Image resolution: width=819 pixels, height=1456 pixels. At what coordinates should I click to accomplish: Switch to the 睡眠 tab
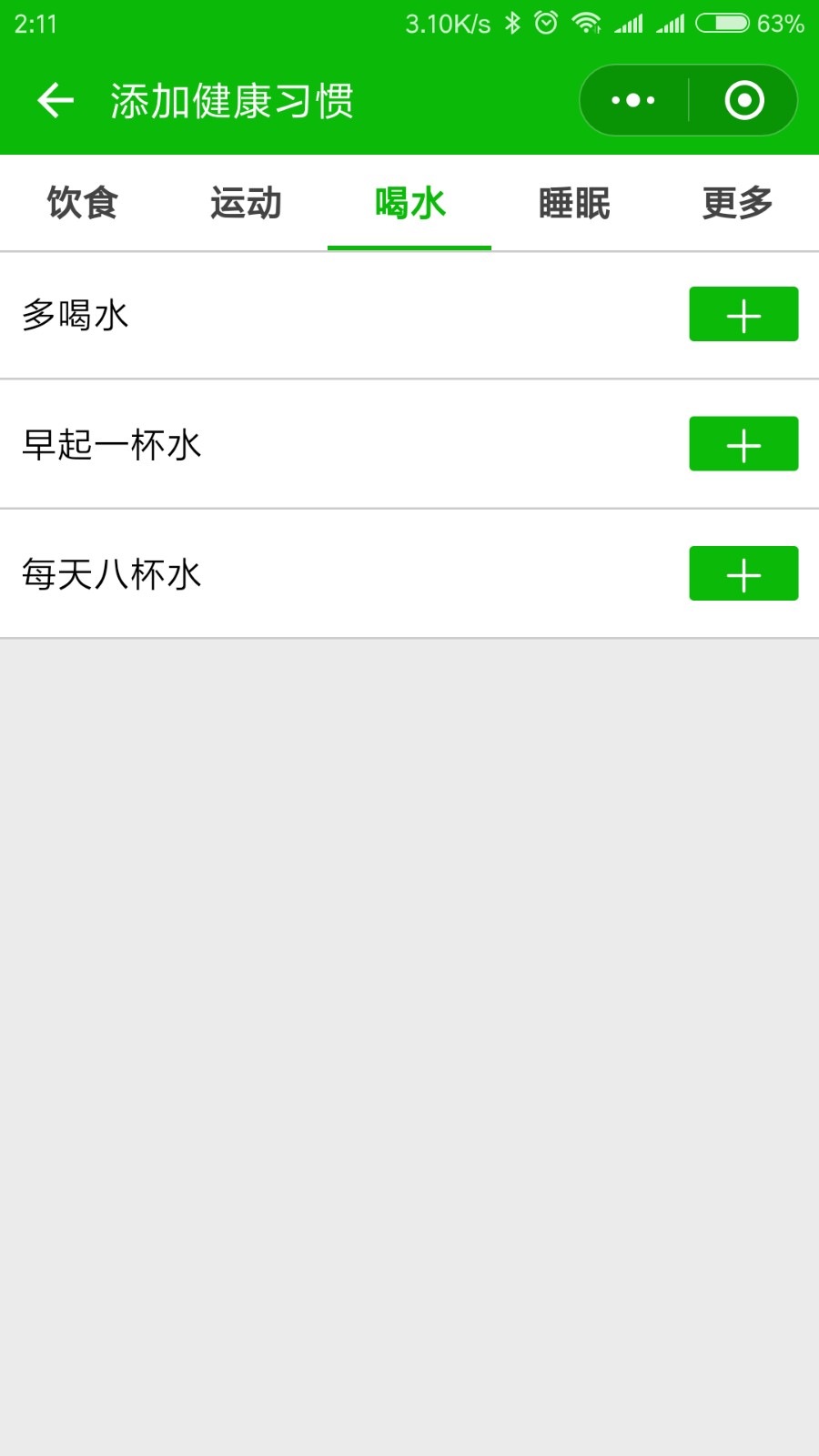(573, 203)
